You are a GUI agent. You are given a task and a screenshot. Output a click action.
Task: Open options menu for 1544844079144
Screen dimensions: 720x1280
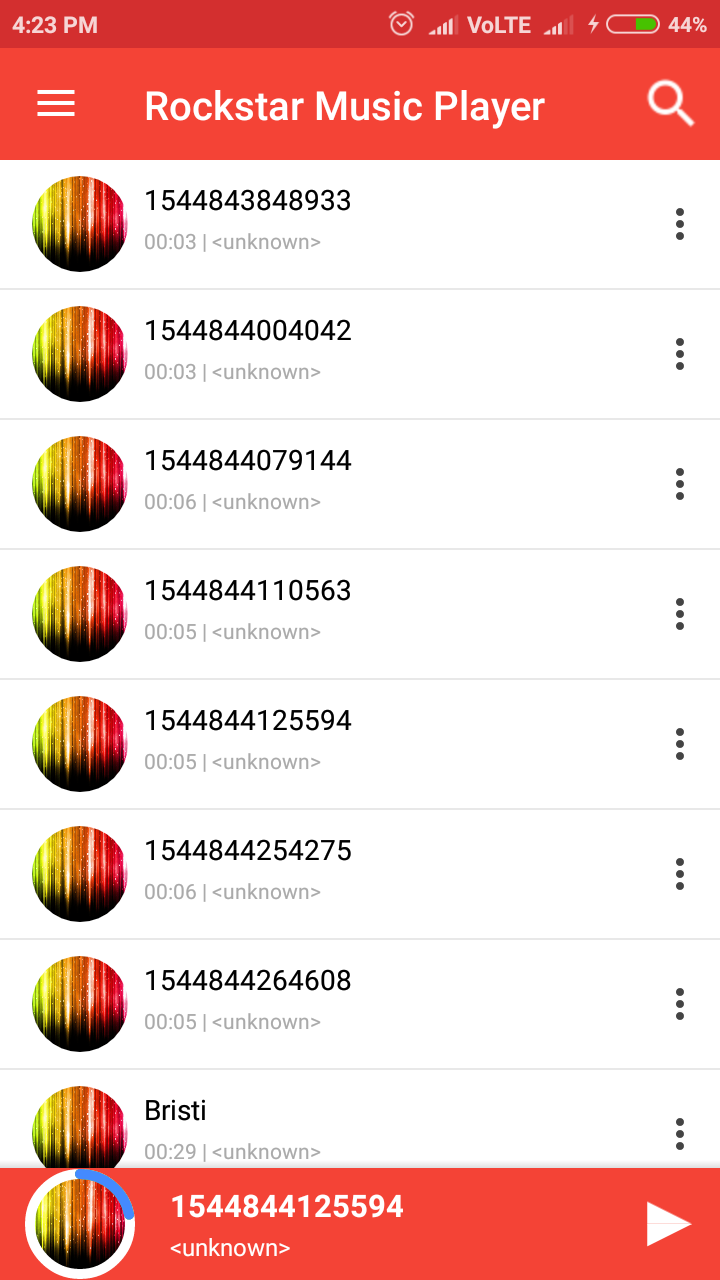coord(679,484)
